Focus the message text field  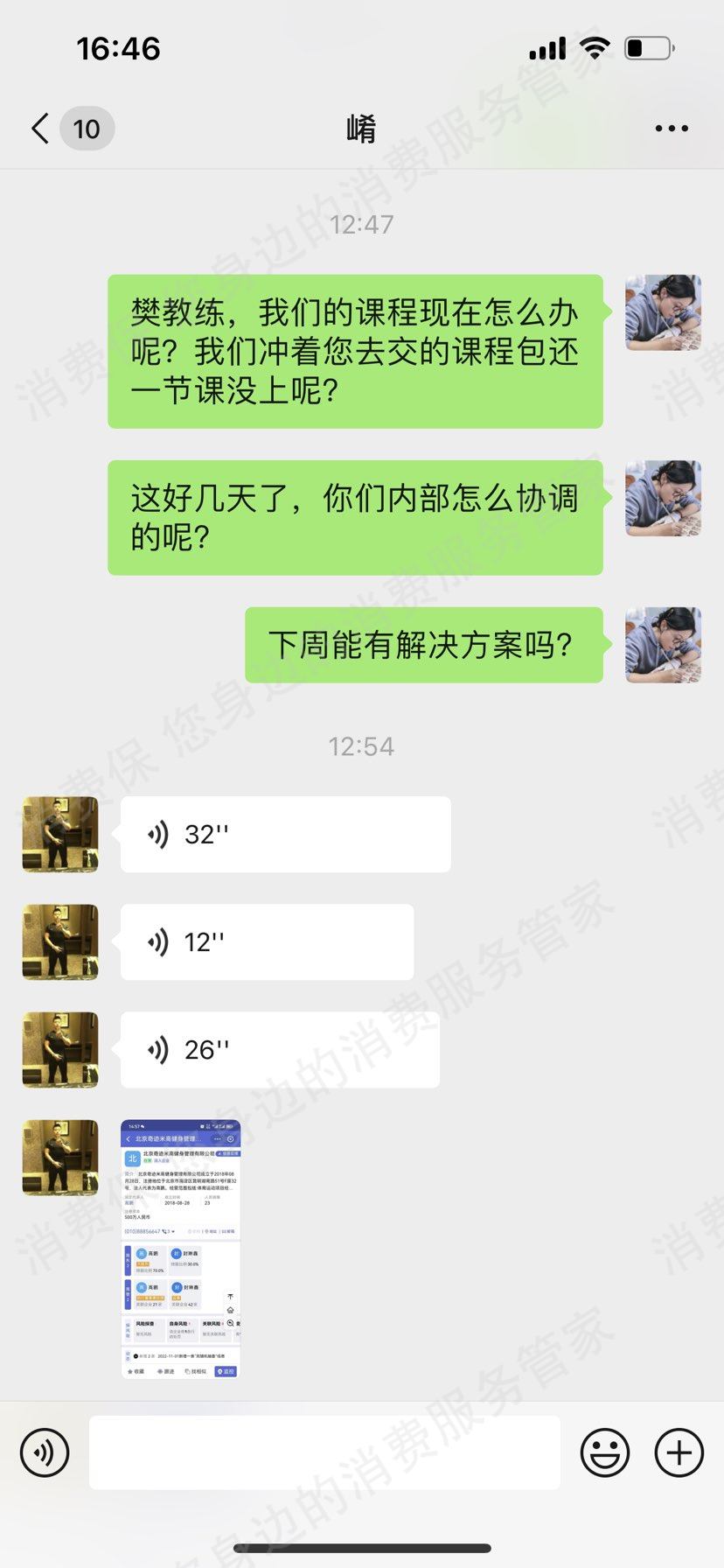point(324,1452)
